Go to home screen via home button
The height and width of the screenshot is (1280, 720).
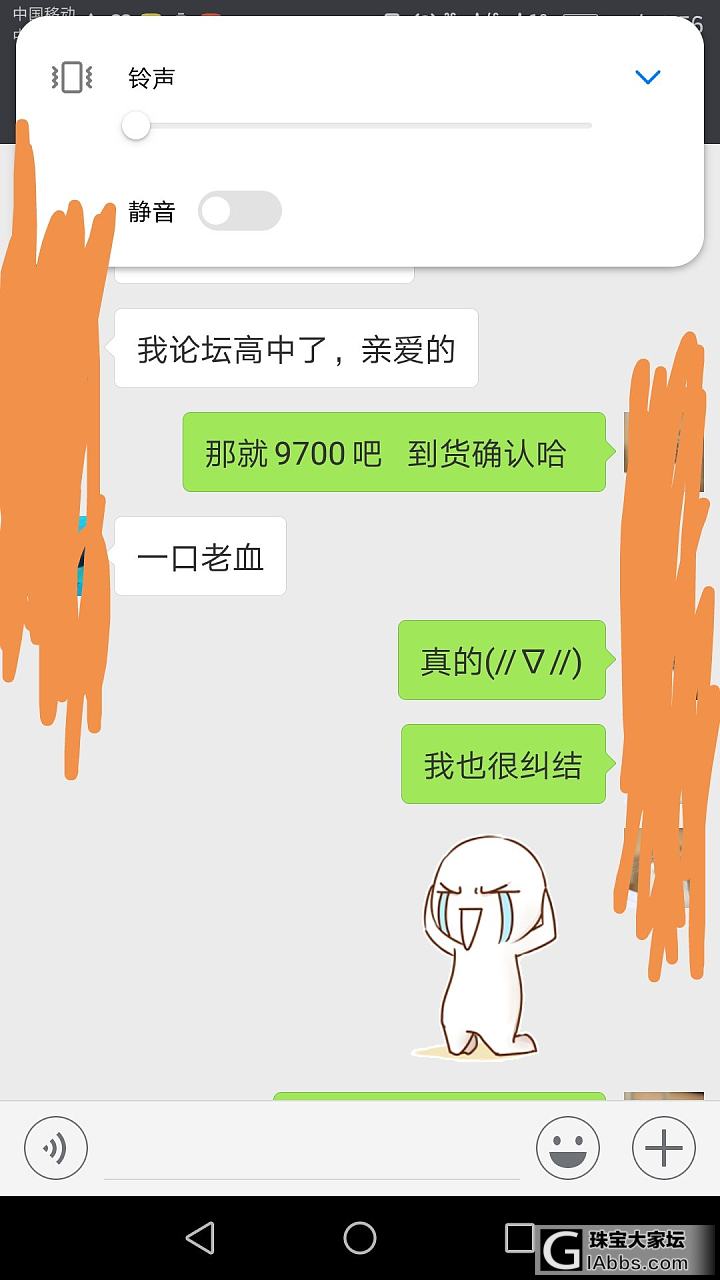360,1238
